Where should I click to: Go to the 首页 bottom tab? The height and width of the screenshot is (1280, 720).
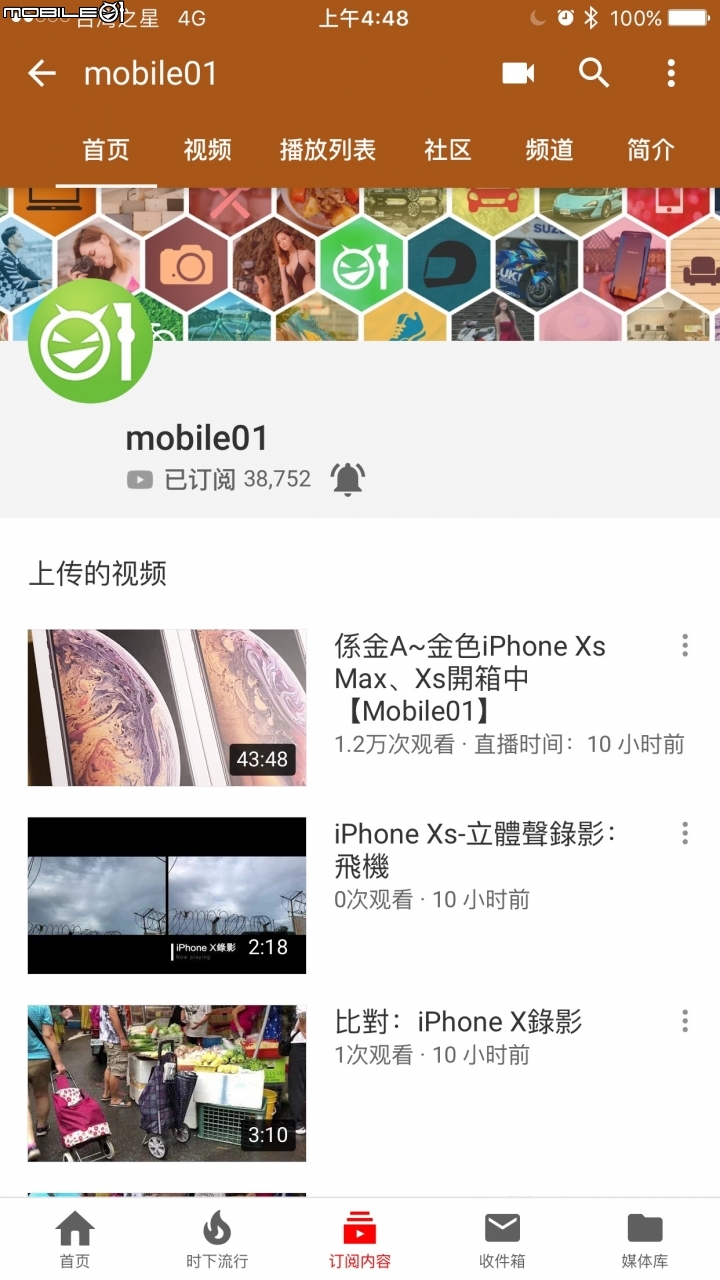[75, 1240]
